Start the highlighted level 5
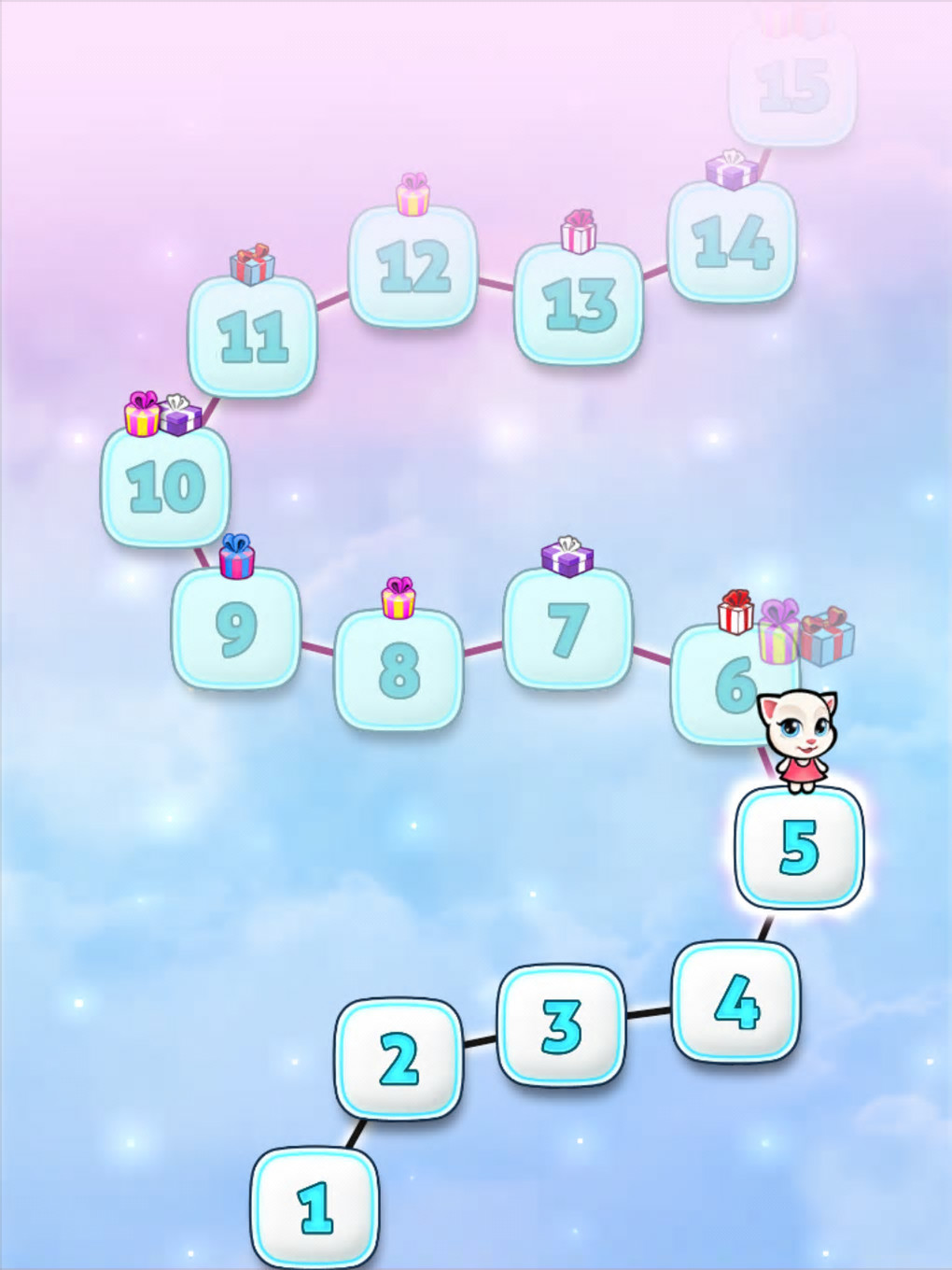The width and height of the screenshot is (952, 1270). 799,847
